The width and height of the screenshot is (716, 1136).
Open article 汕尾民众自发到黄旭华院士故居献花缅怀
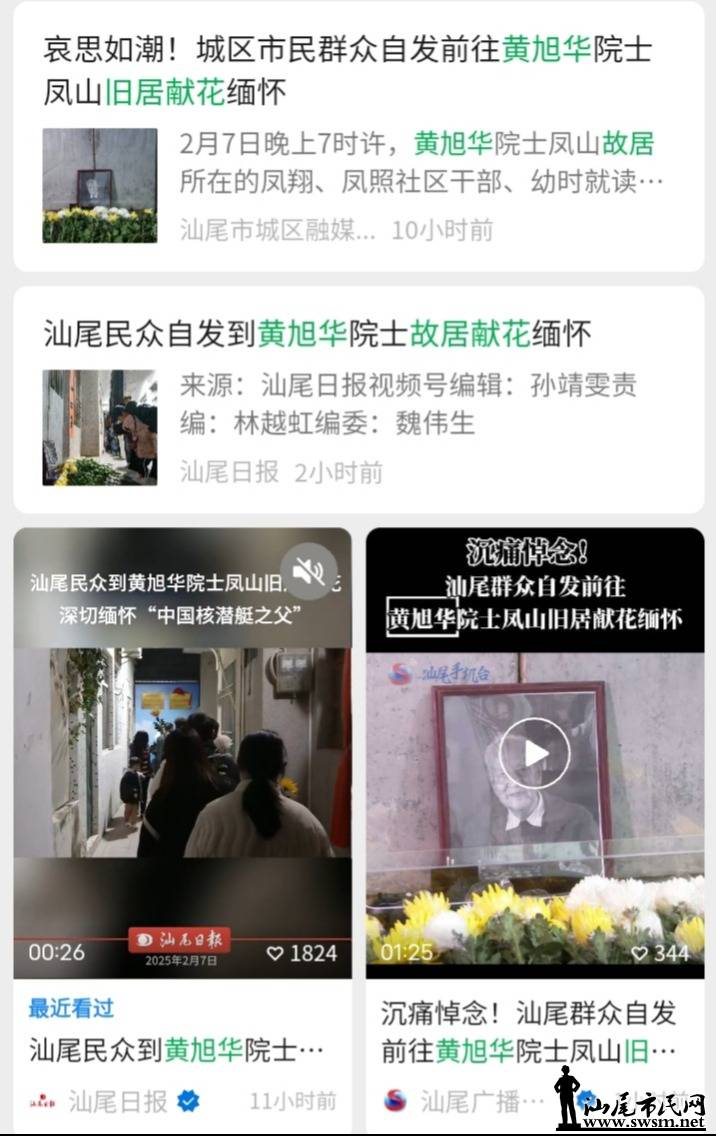pyautogui.click(x=317, y=333)
